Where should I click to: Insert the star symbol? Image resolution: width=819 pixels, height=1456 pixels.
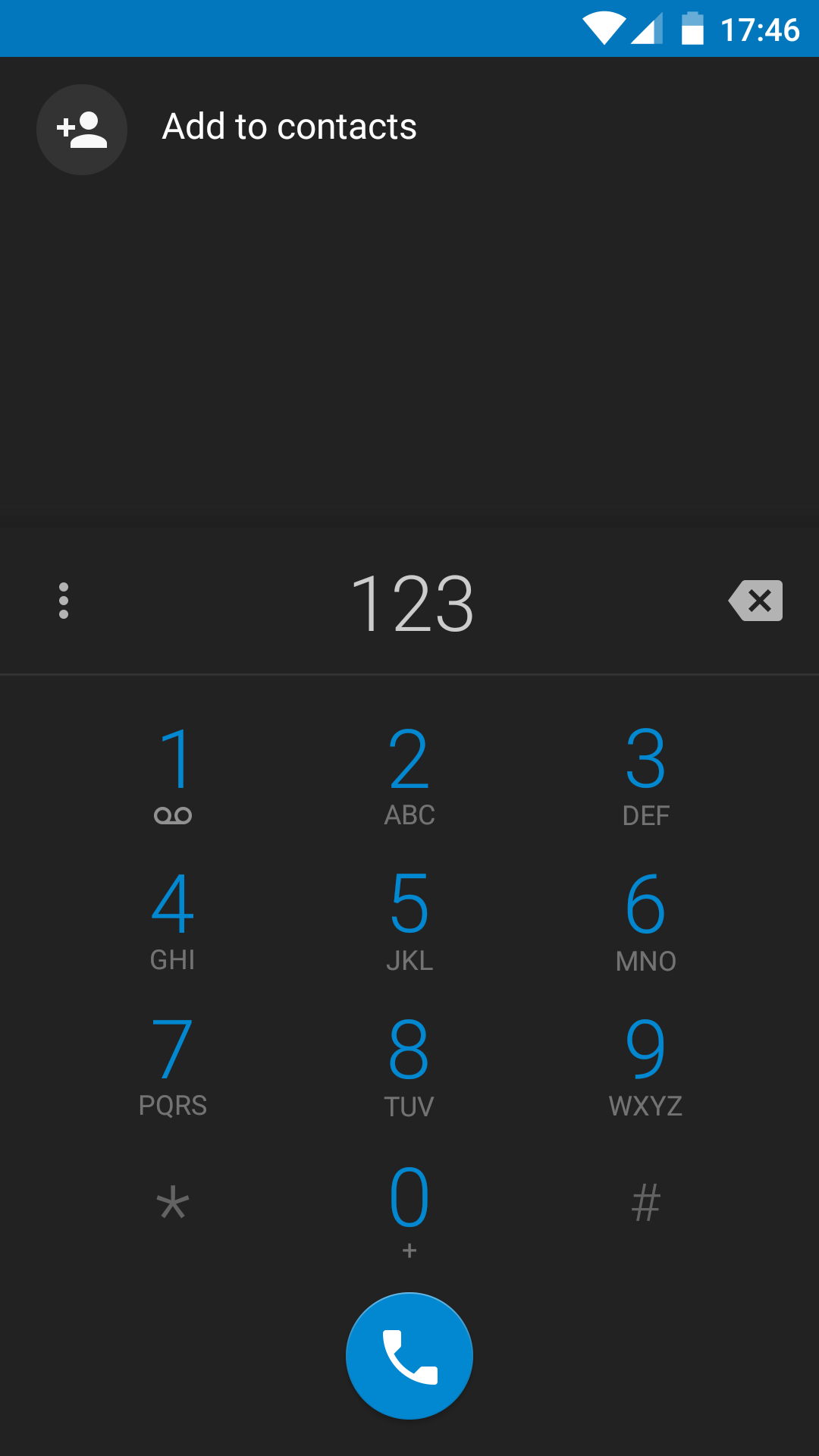coord(173,1204)
